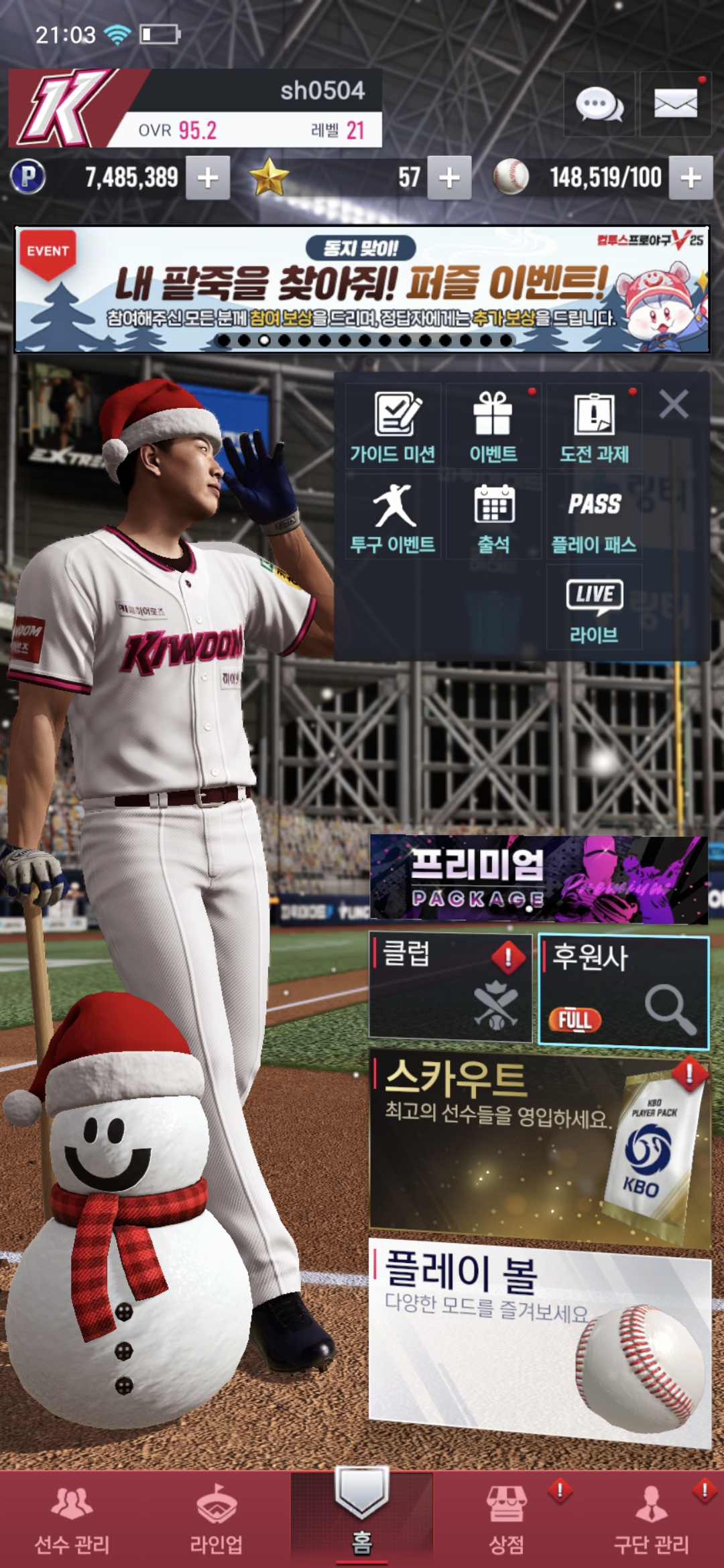Image resolution: width=724 pixels, height=1568 pixels.
Task: Open 투구 이벤트 pitching event
Action: coord(394,517)
